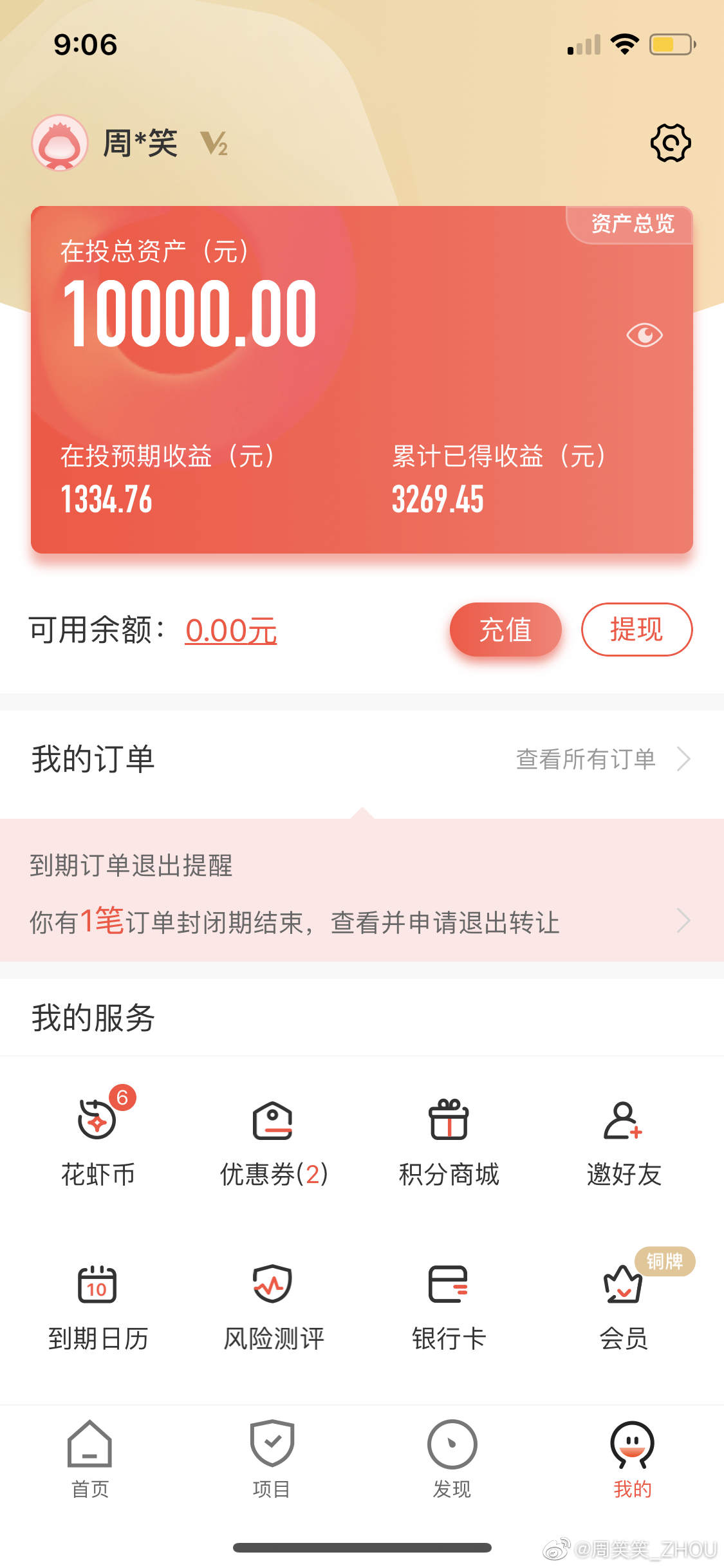
Task: Switch to the 发现 discover tab
Action: pos(452,1459)
